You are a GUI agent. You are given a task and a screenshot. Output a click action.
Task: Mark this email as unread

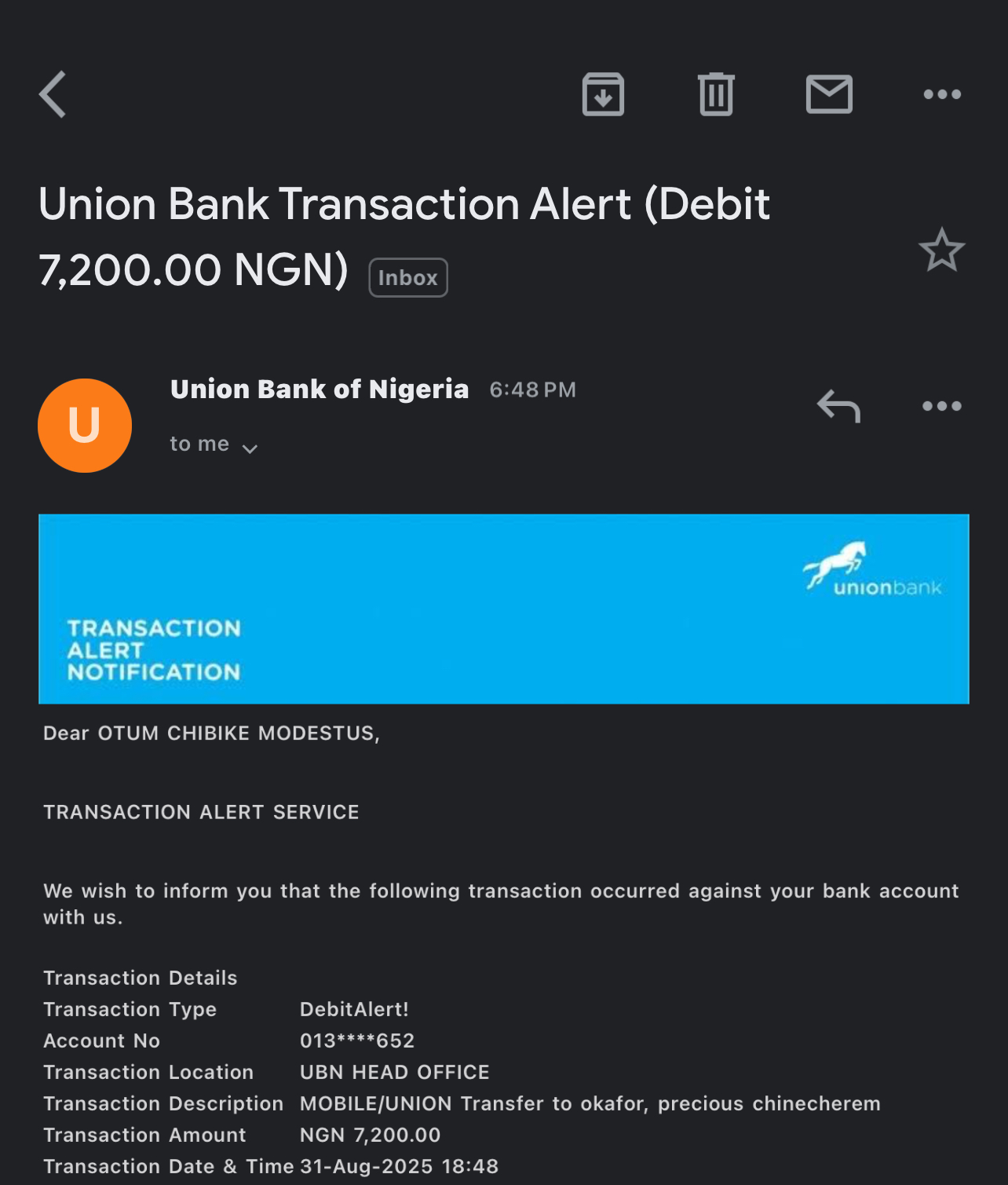(829, 94)
